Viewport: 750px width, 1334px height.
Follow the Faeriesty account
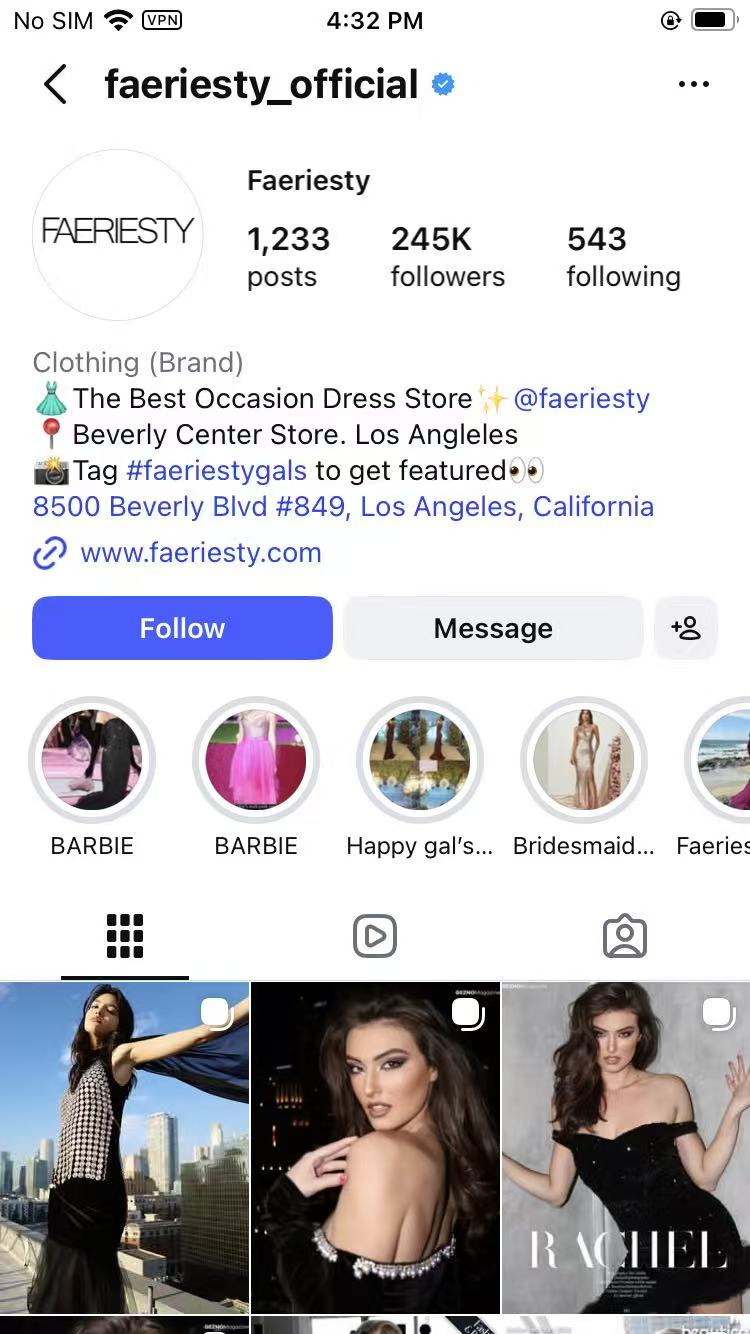click(x=182, y=628)
